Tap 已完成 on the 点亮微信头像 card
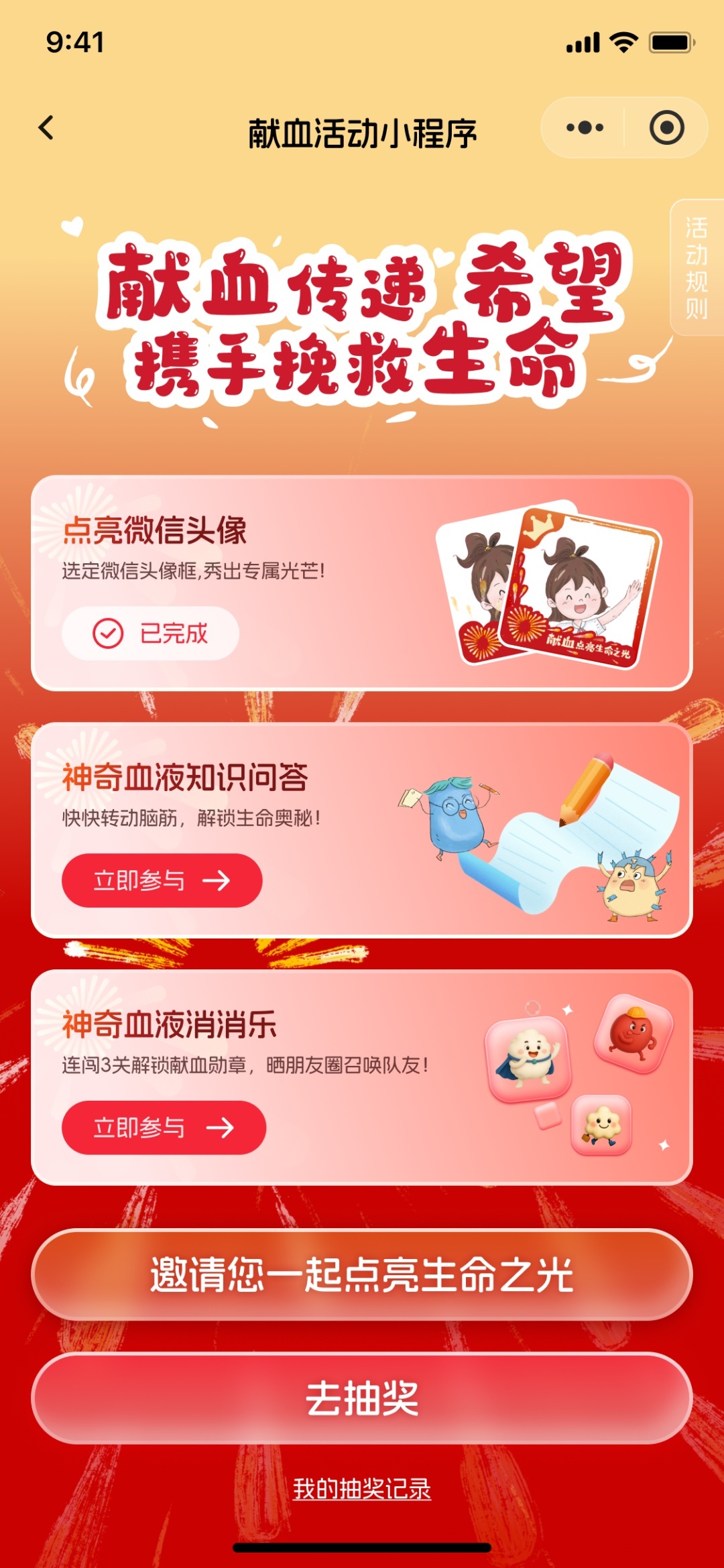Screen dimensions: 724x1568 pos(151,633)
